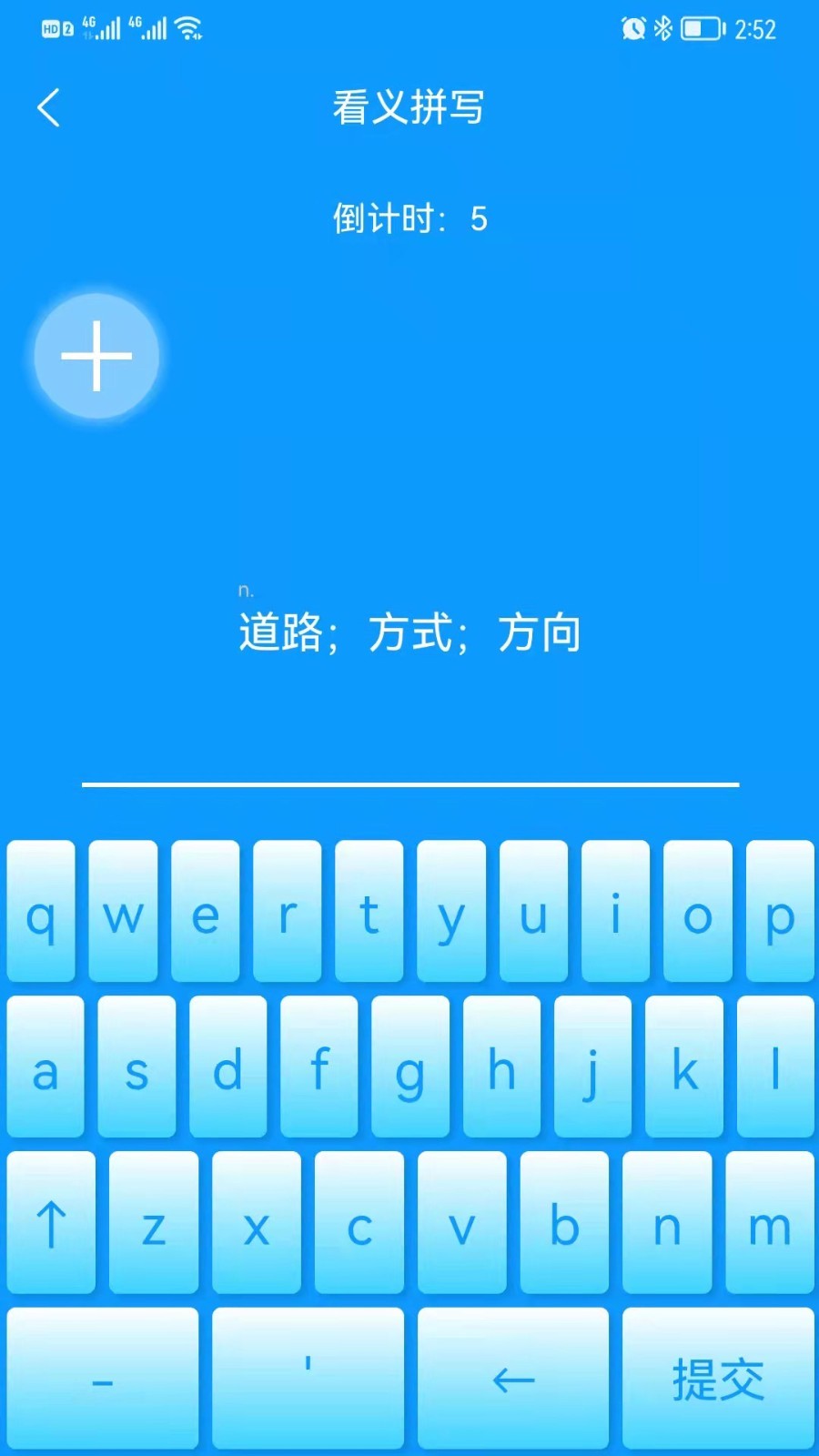Delete the last letter with backspace
This screenshot has width=819, height=1456.
pyautogui.click(x=513, y=1378)
